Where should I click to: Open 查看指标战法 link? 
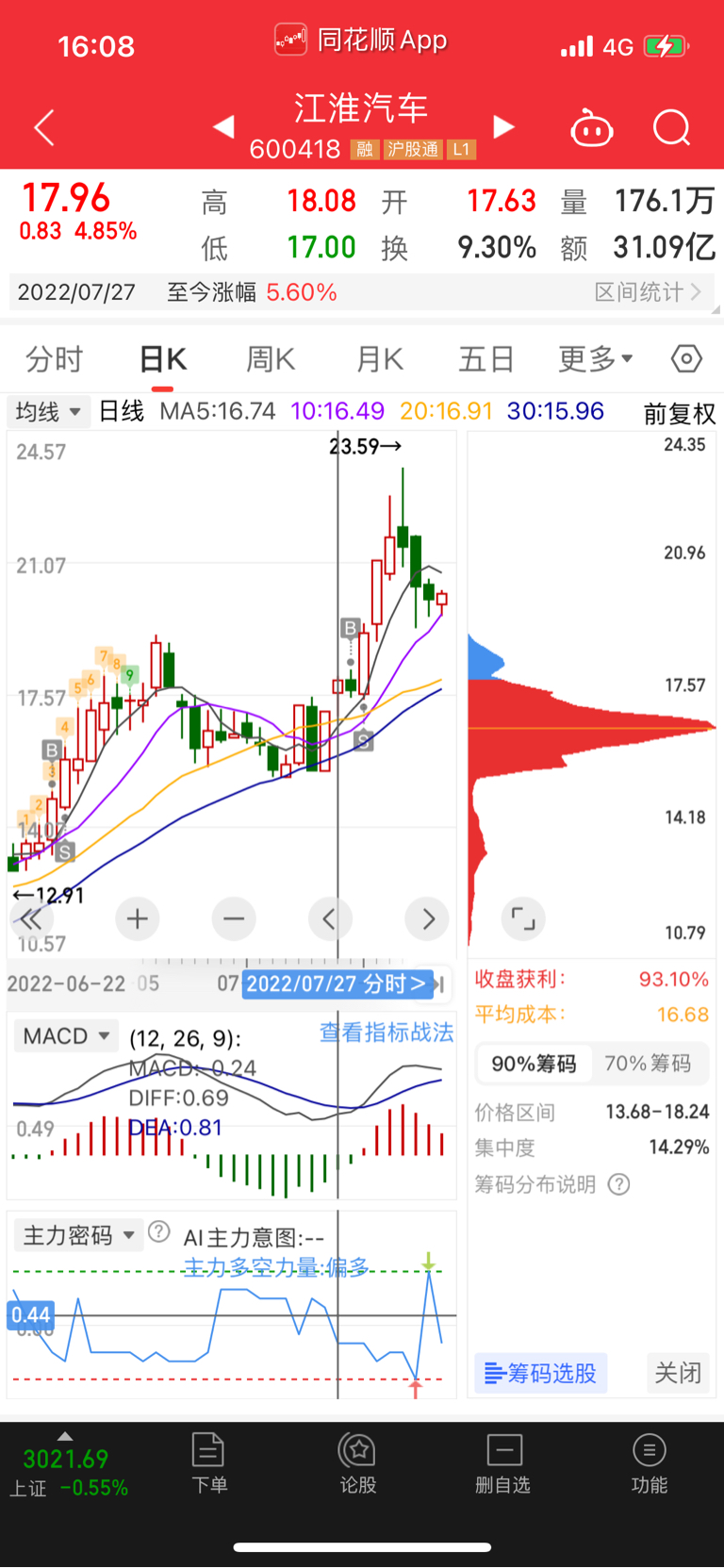pyautogui.click(x=387, y=1032)
